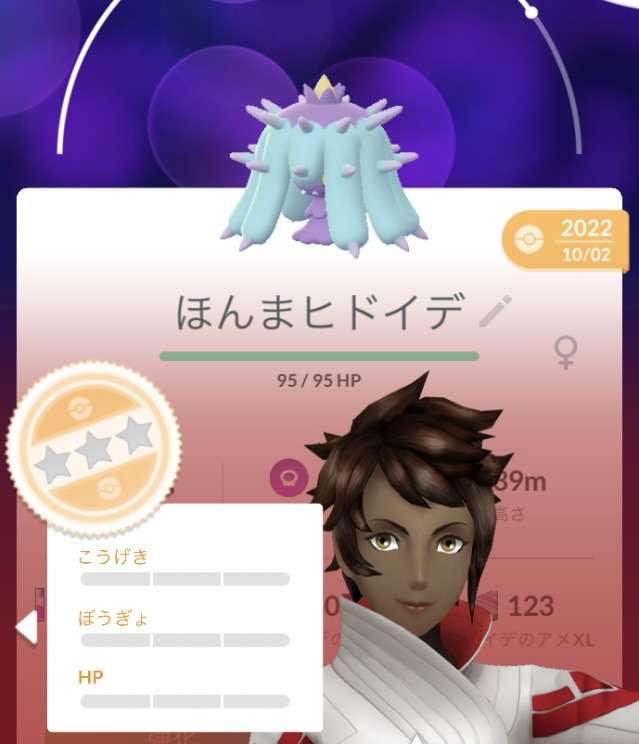Go to the previous Pokémon with the left arrow
The height and width of the screenshot is (744, 639).
coord(26,628)
